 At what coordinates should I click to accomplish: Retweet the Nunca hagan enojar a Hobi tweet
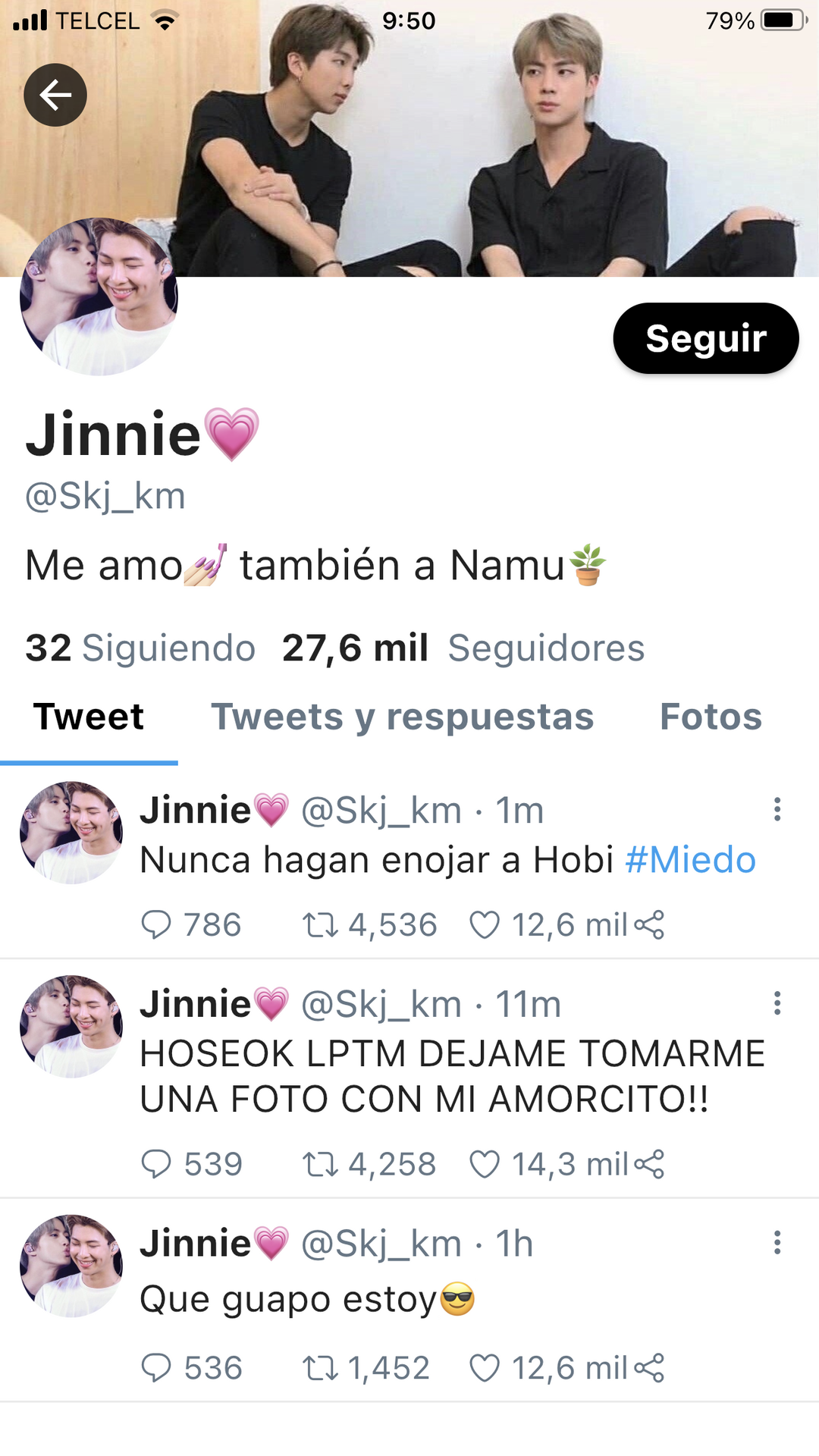[x=320, y=925]
